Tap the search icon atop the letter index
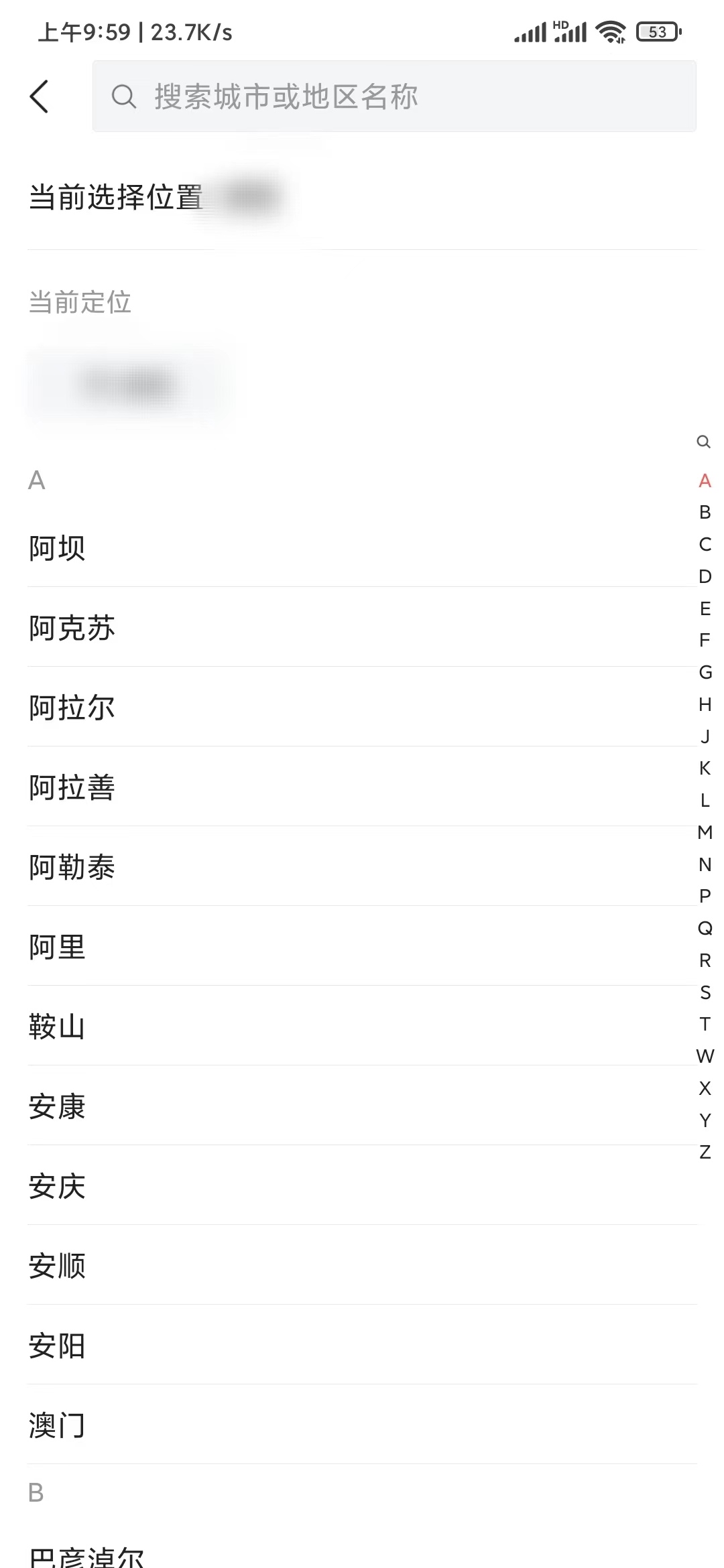The height and width of the screenshot is (1568, 724). click(702, 441)
